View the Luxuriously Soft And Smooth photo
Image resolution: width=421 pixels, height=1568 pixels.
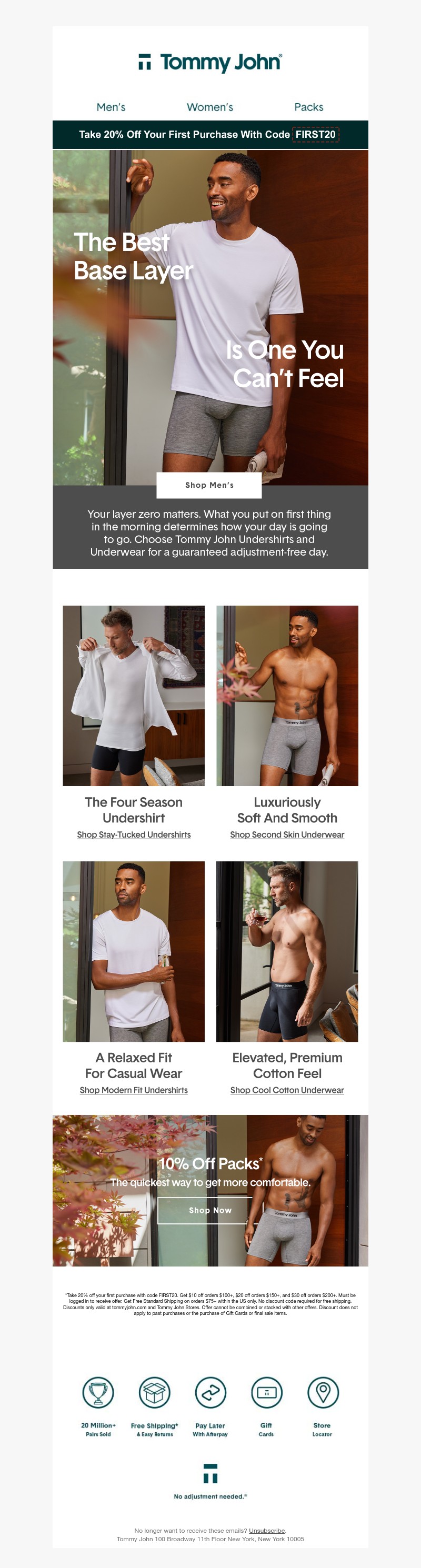tap(287, 695)
